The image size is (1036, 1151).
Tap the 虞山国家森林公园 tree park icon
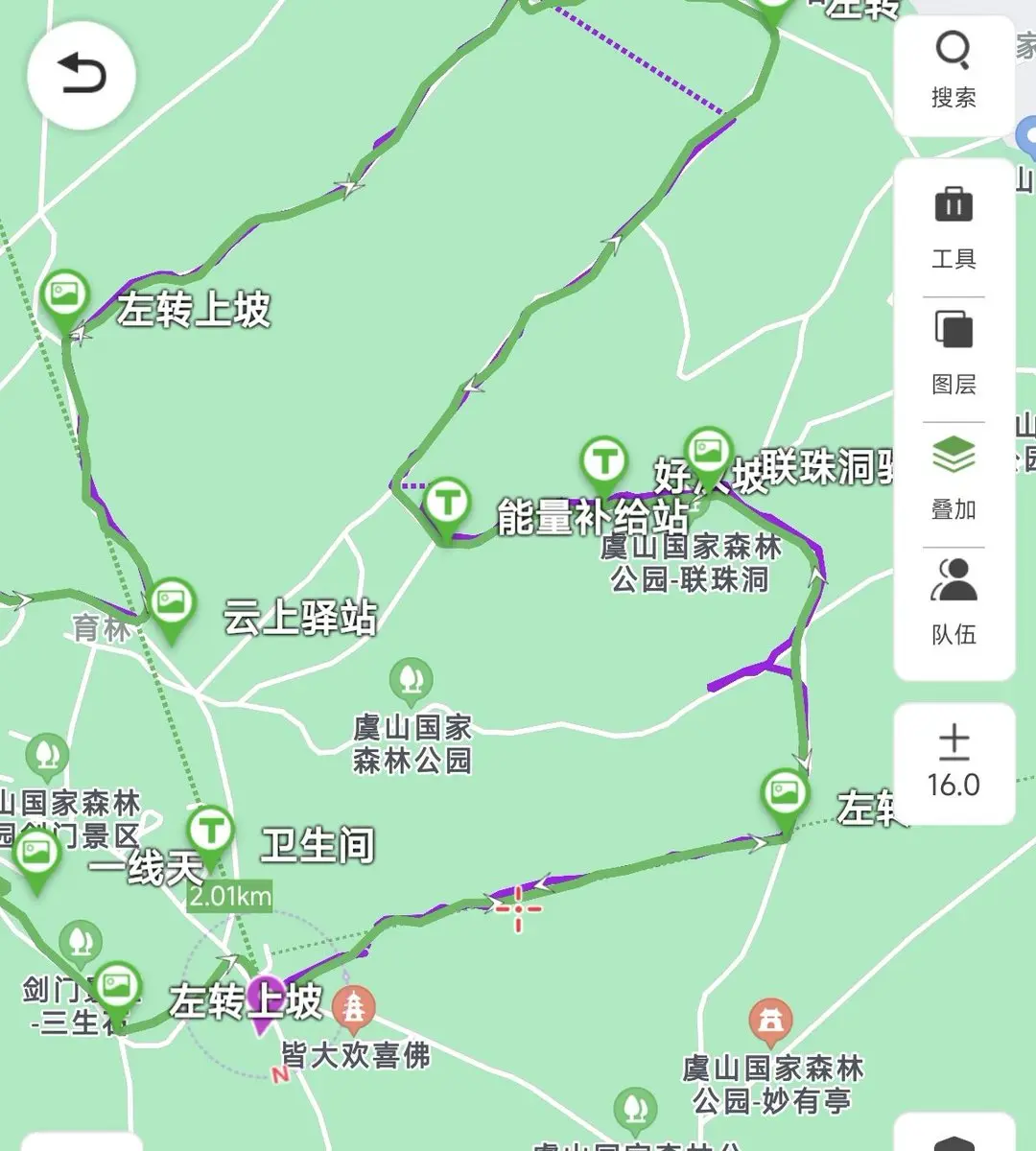(409, 676)
